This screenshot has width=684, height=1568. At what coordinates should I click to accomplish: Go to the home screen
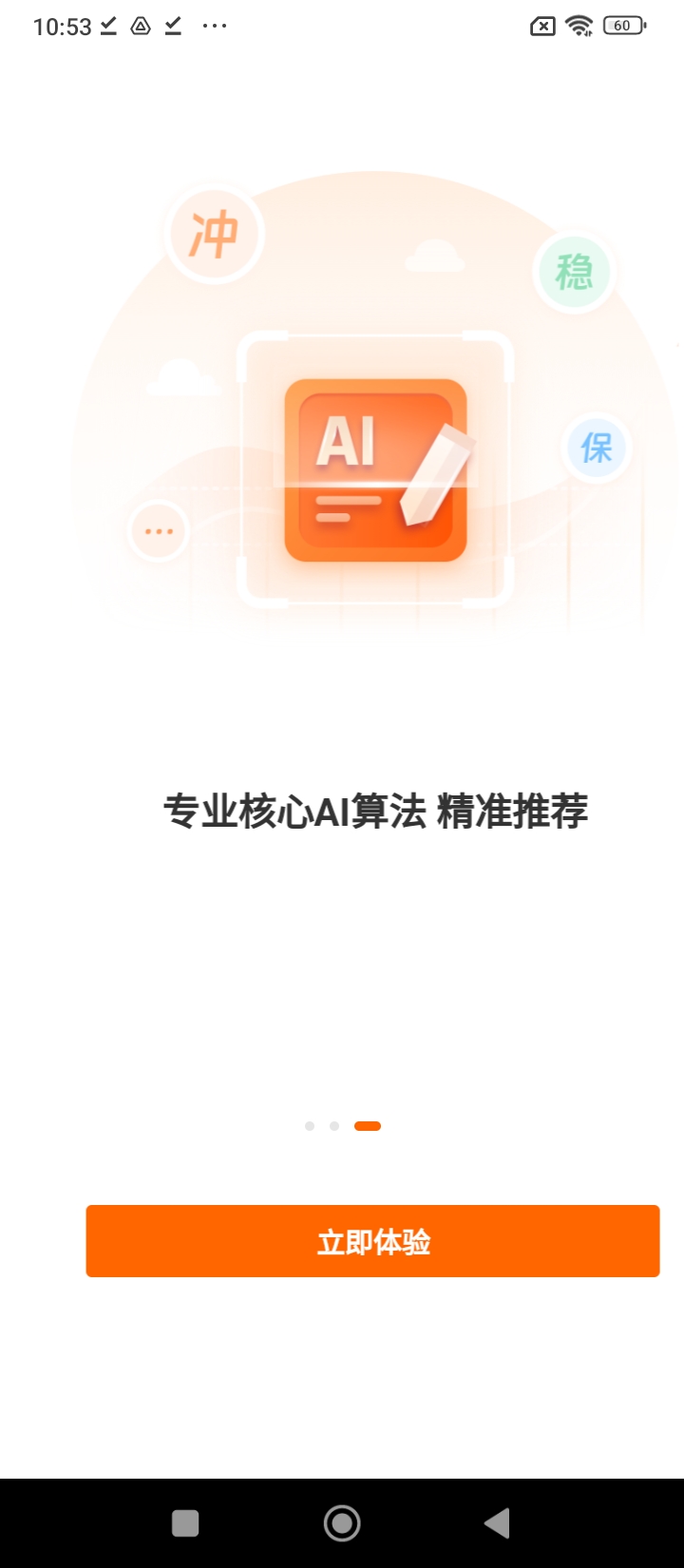(342, 1523)
